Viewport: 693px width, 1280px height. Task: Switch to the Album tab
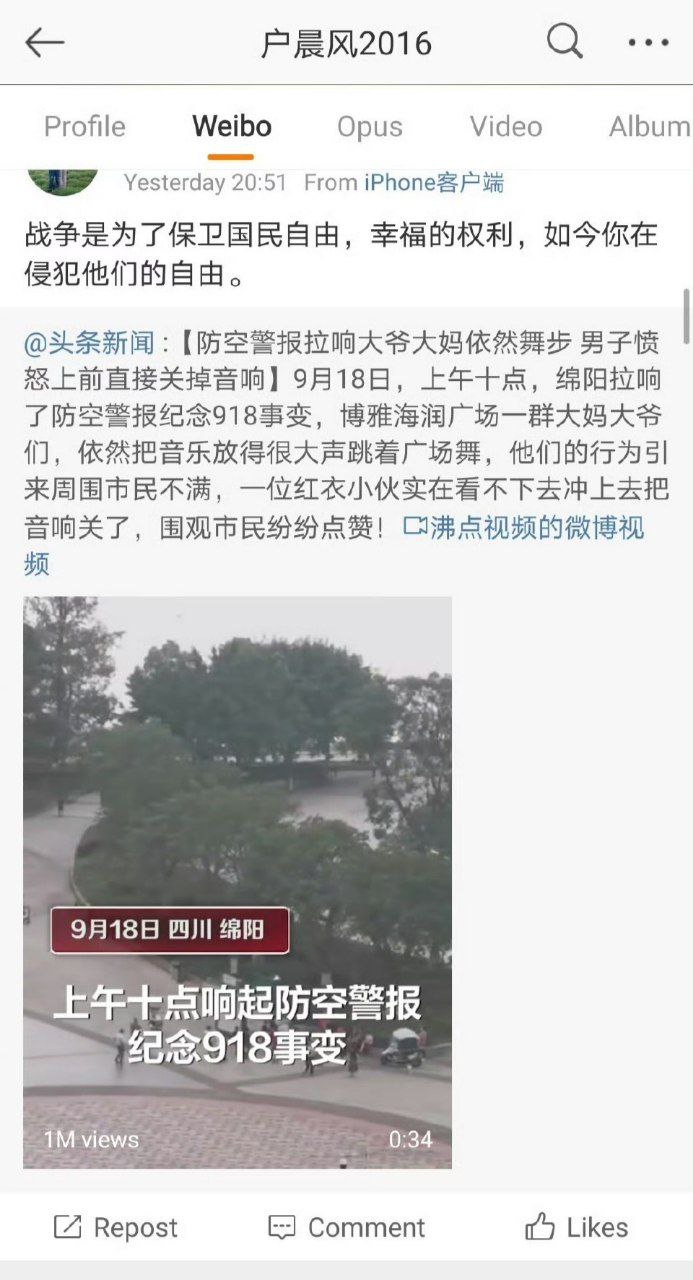(650, 126)
